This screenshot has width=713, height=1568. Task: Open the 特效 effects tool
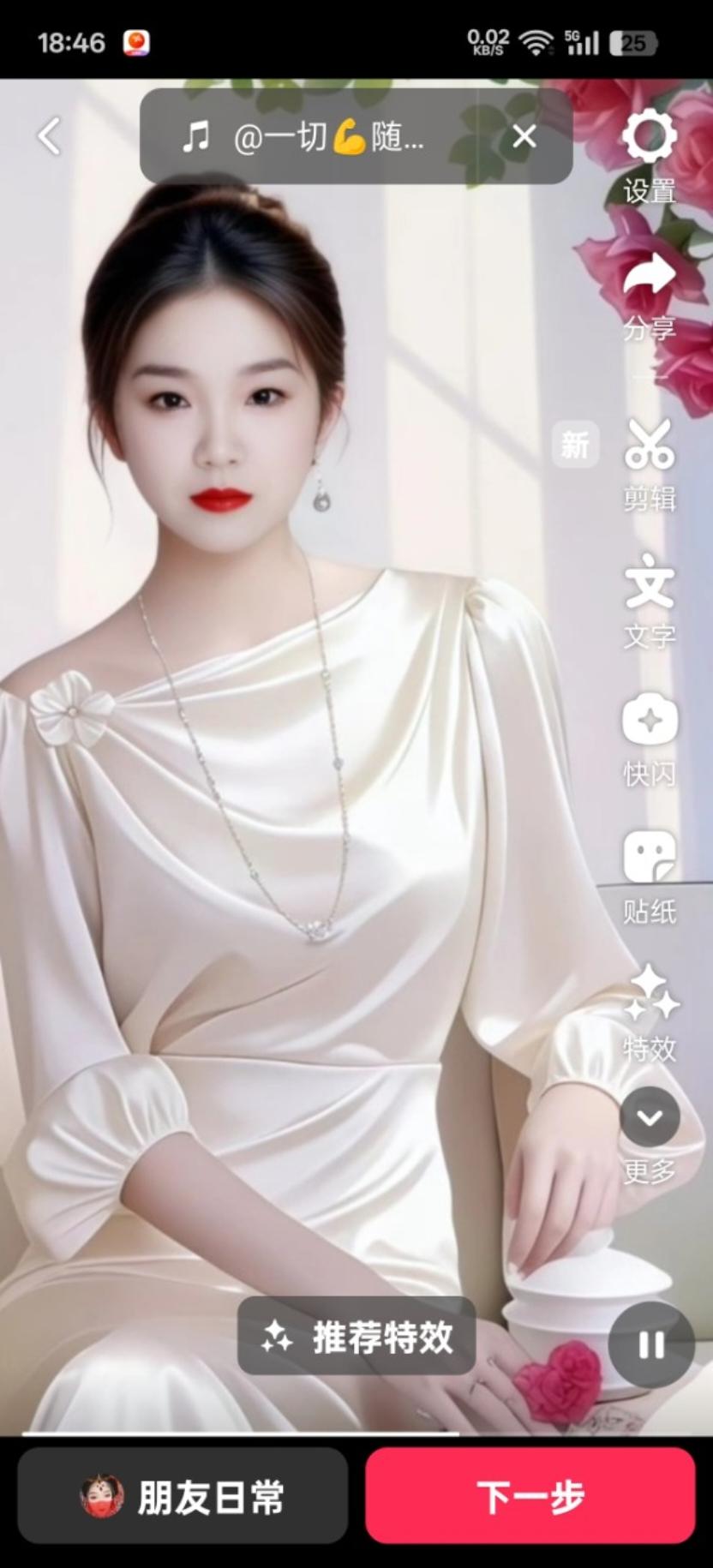[x=649, y=1013]
